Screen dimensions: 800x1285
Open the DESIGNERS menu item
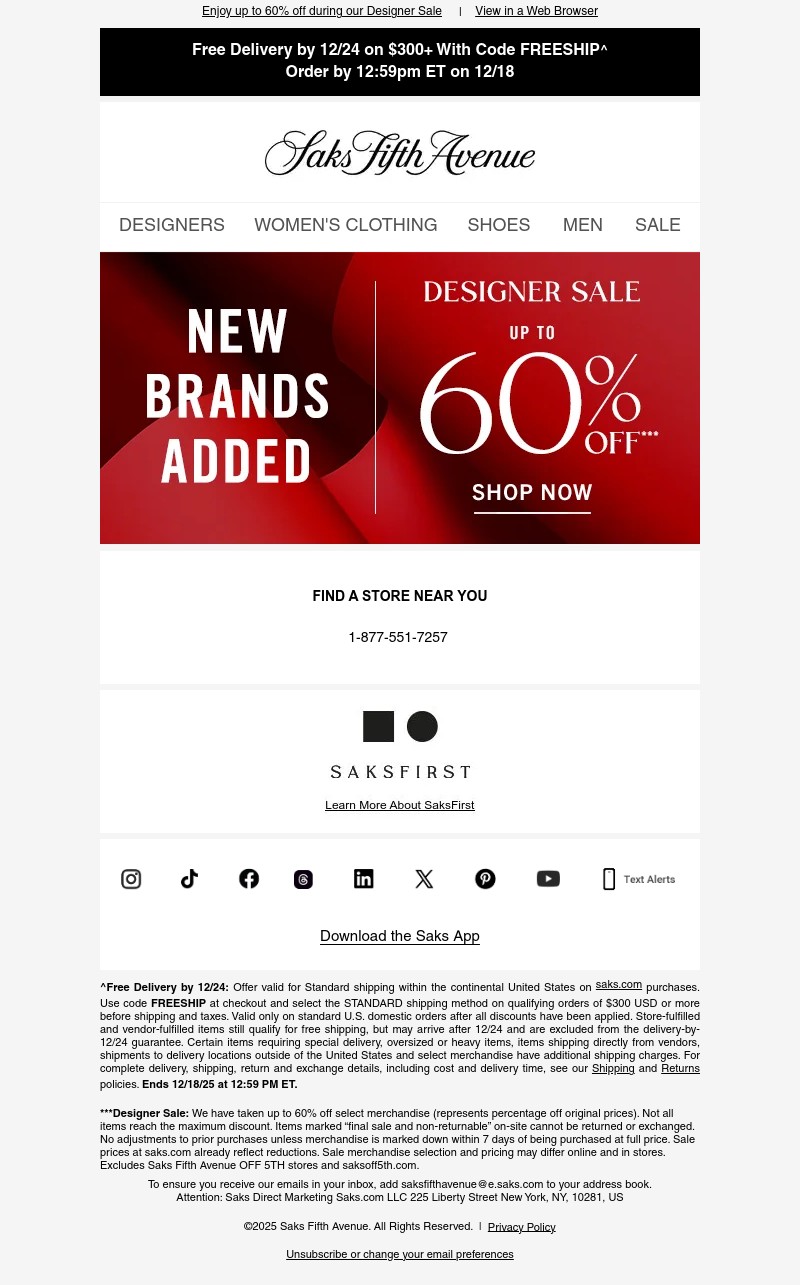click(x=171, y=225)
